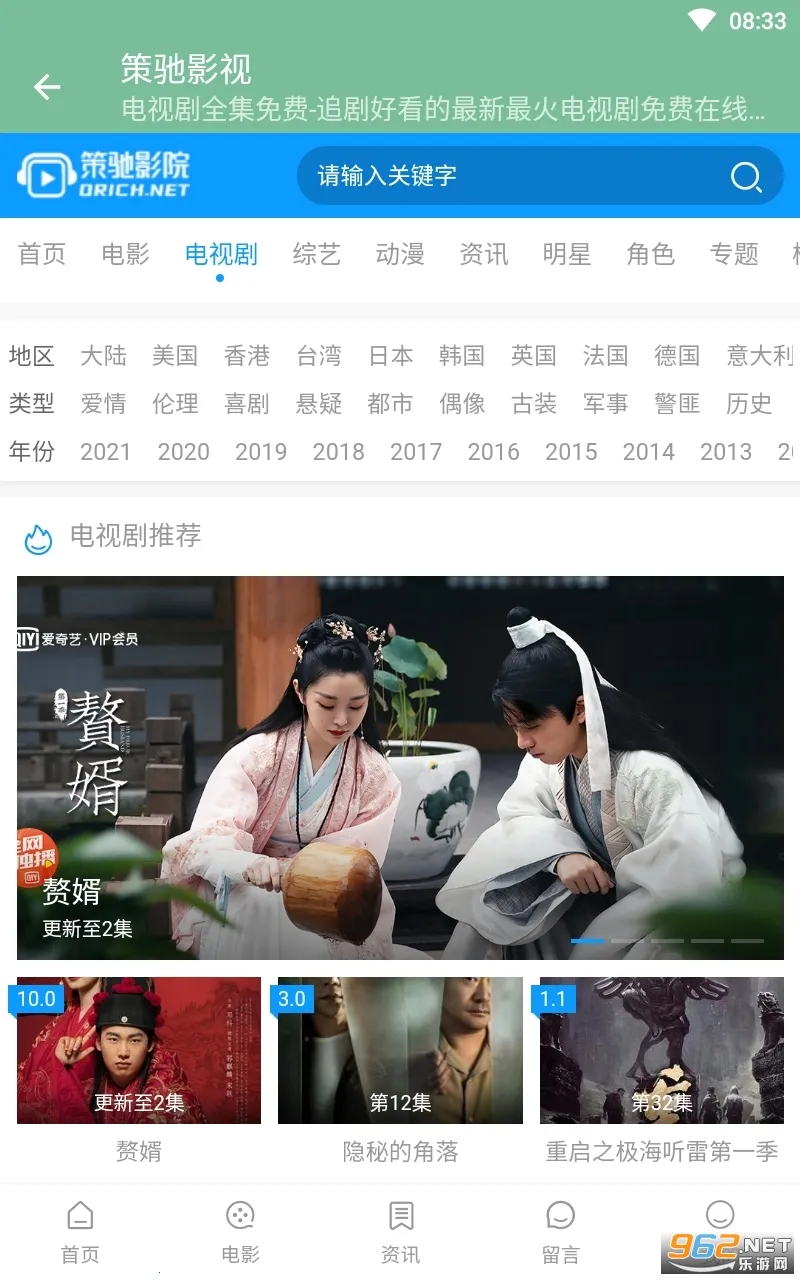The height and width of the screenshot is (1280, 800).
Task: Select year 2021 filter
Action: 106,452
